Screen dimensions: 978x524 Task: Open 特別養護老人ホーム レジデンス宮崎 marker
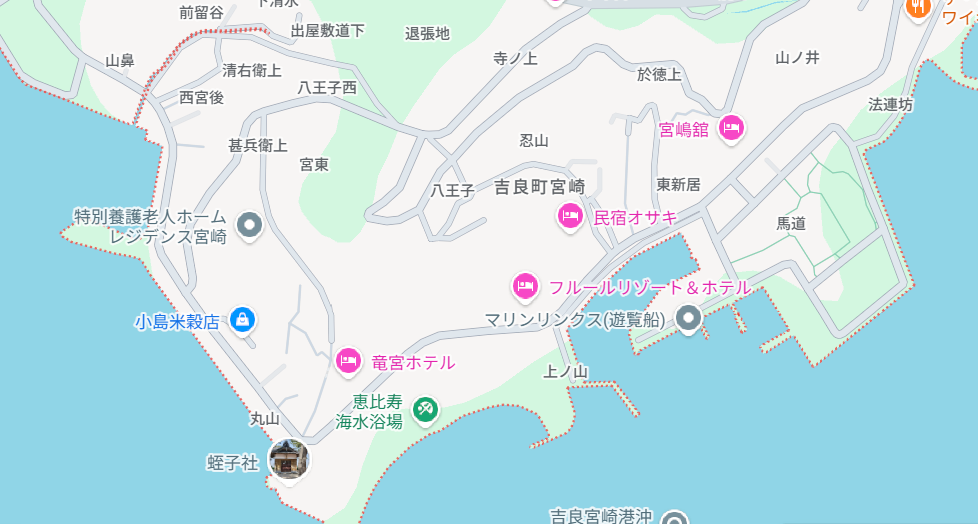[x=250, y=225]
